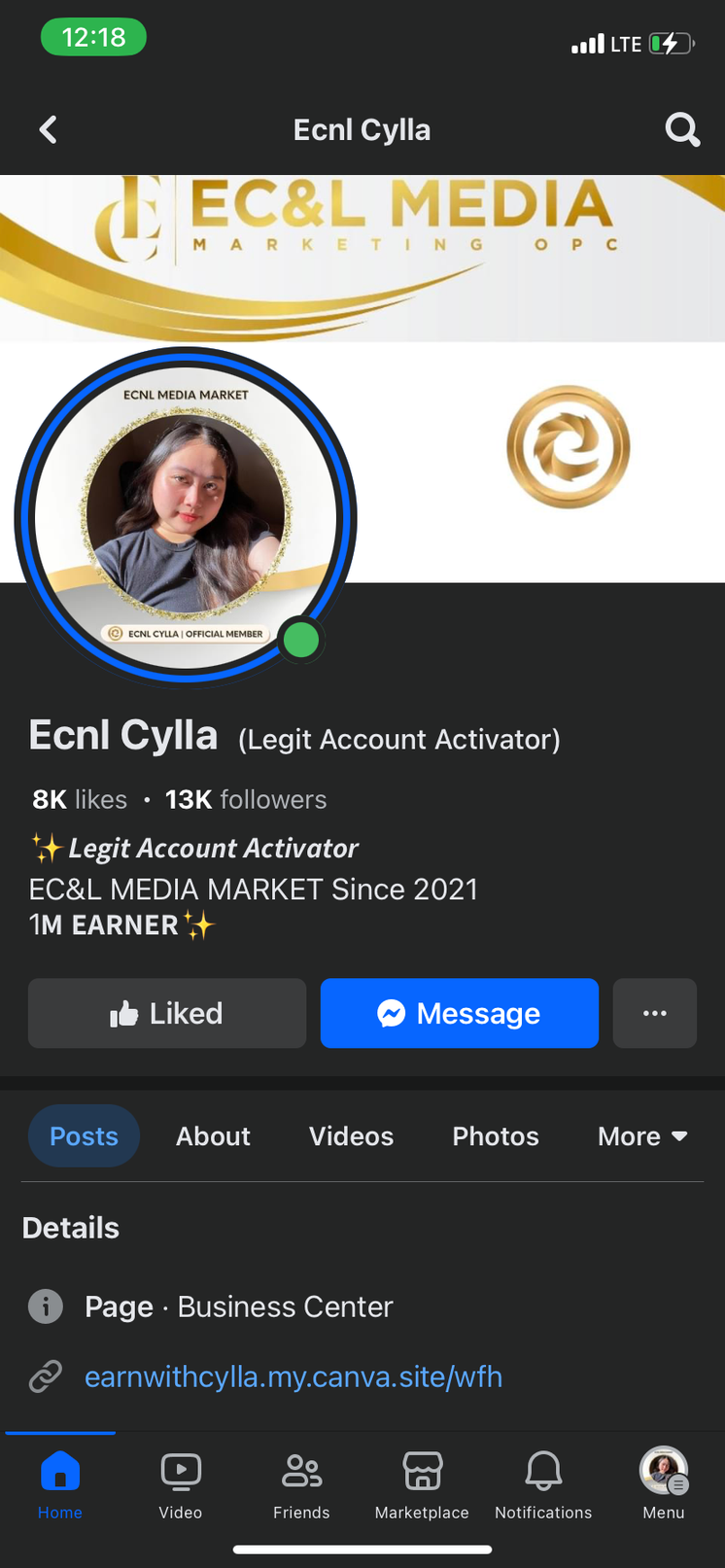725x1568 pixels.
Task: Open the earnwithcylla.my.canva.site/wfh link
Action: pos(293,1376)
